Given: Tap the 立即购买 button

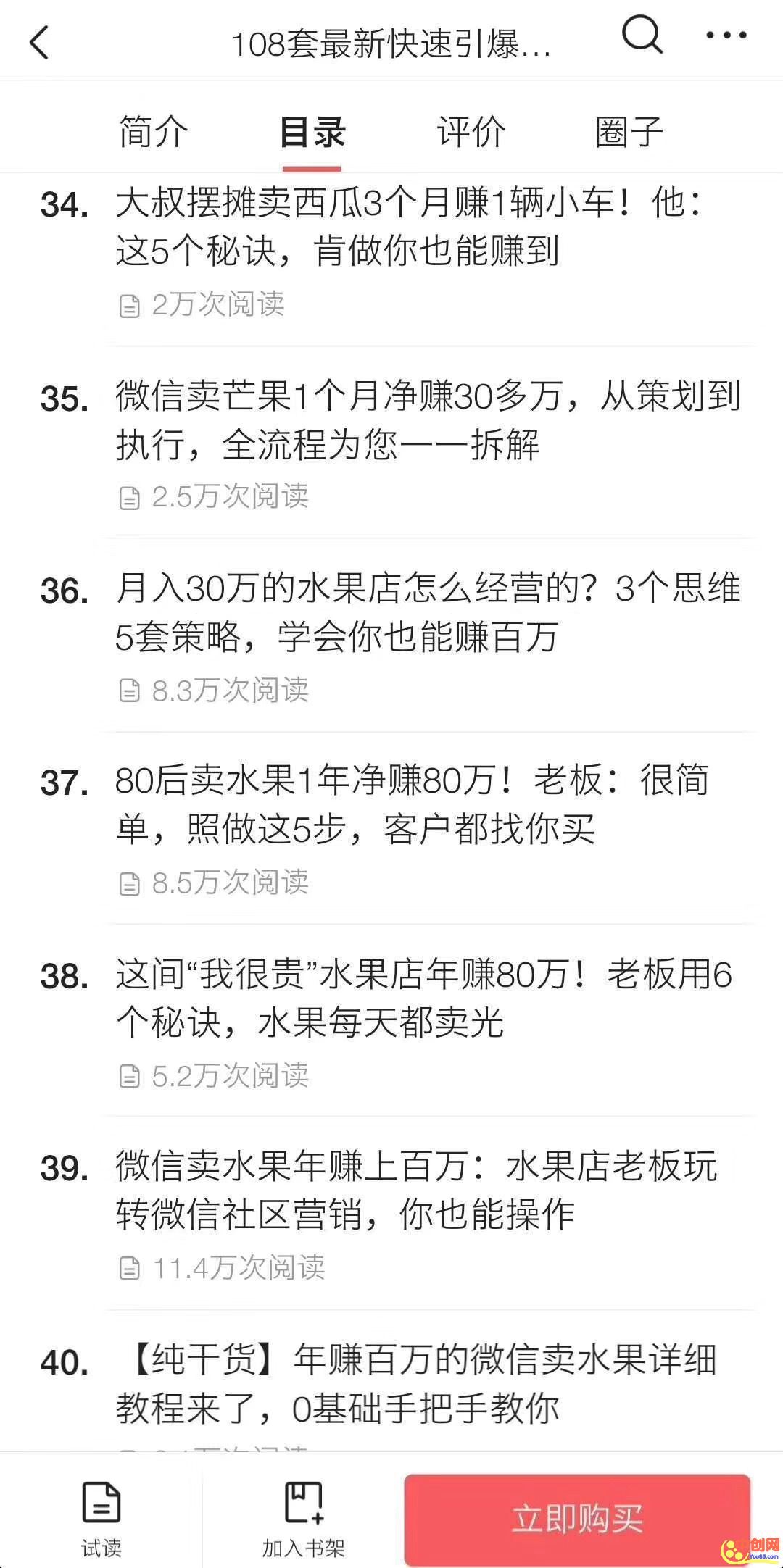Looking at the screenshot, I should [577, 1519].
